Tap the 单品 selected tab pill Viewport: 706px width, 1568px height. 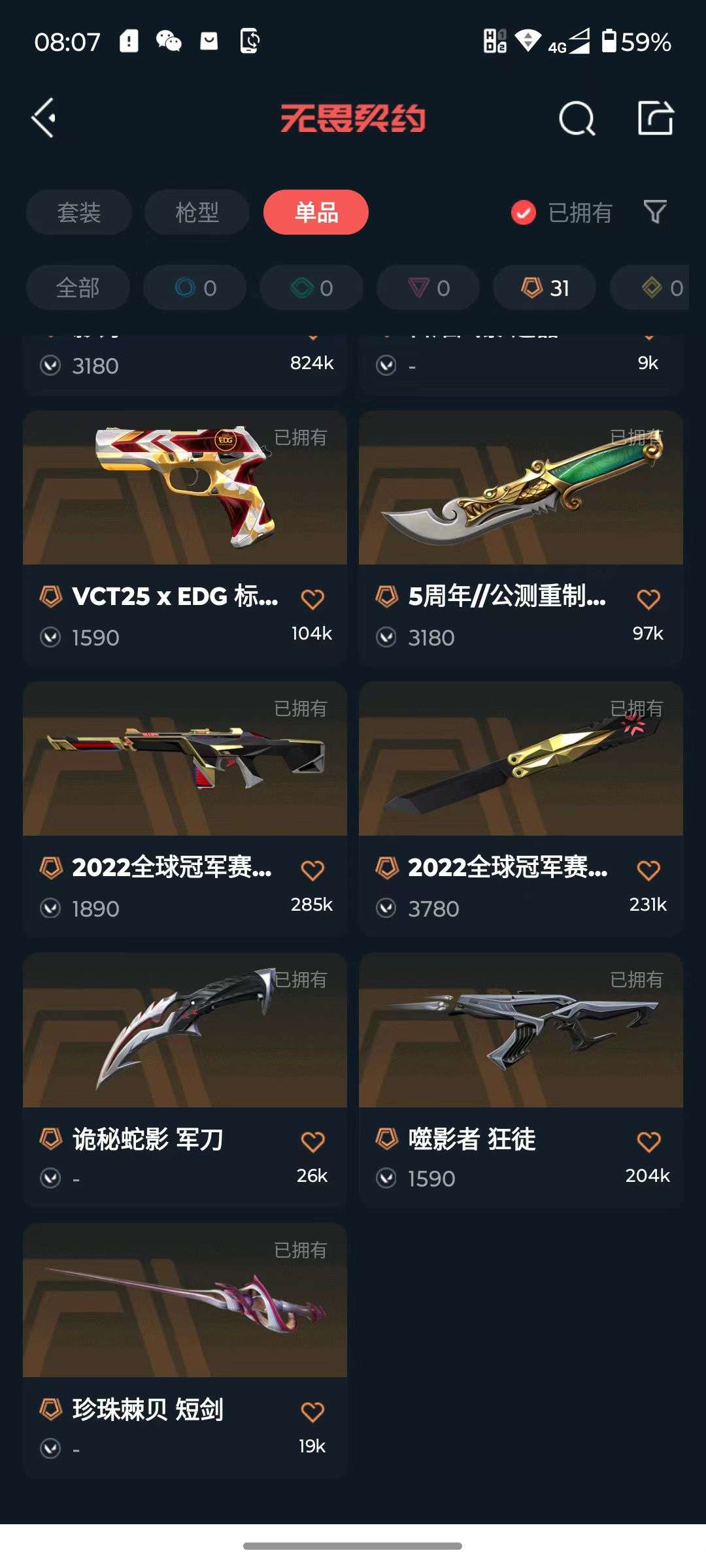click(316, 212)
